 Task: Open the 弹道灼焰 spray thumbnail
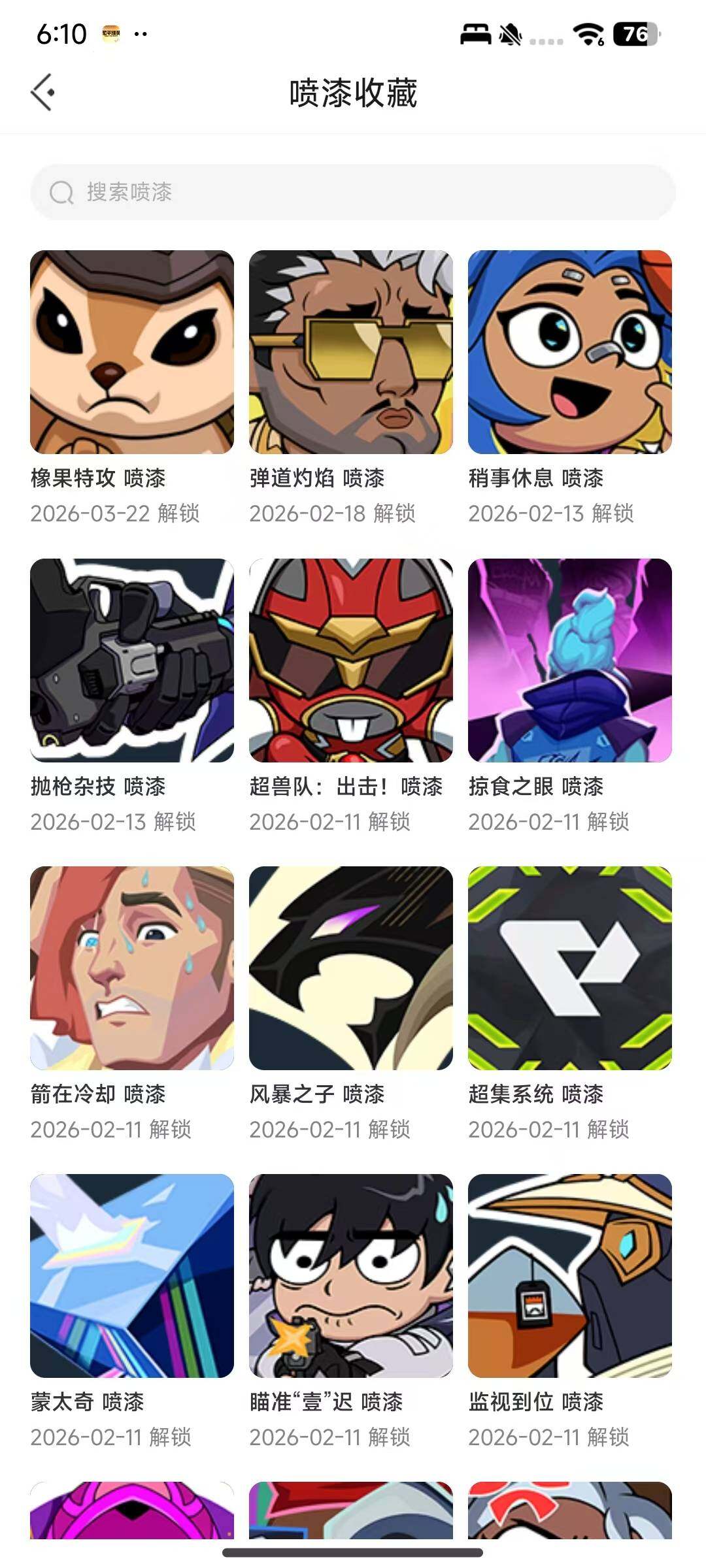click(351, 351)
